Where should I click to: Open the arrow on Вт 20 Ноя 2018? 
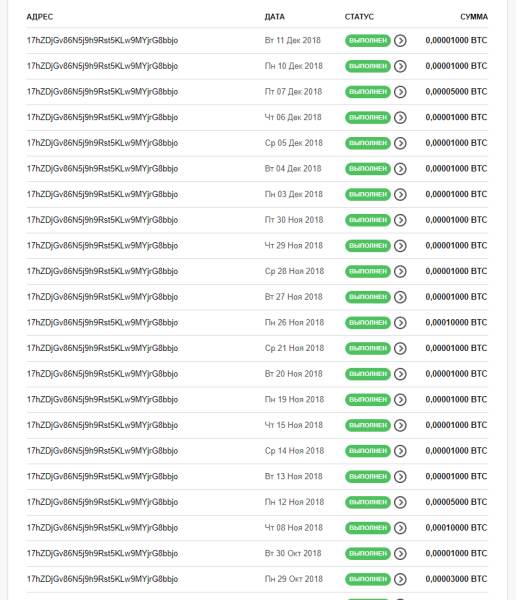[400, 374]
